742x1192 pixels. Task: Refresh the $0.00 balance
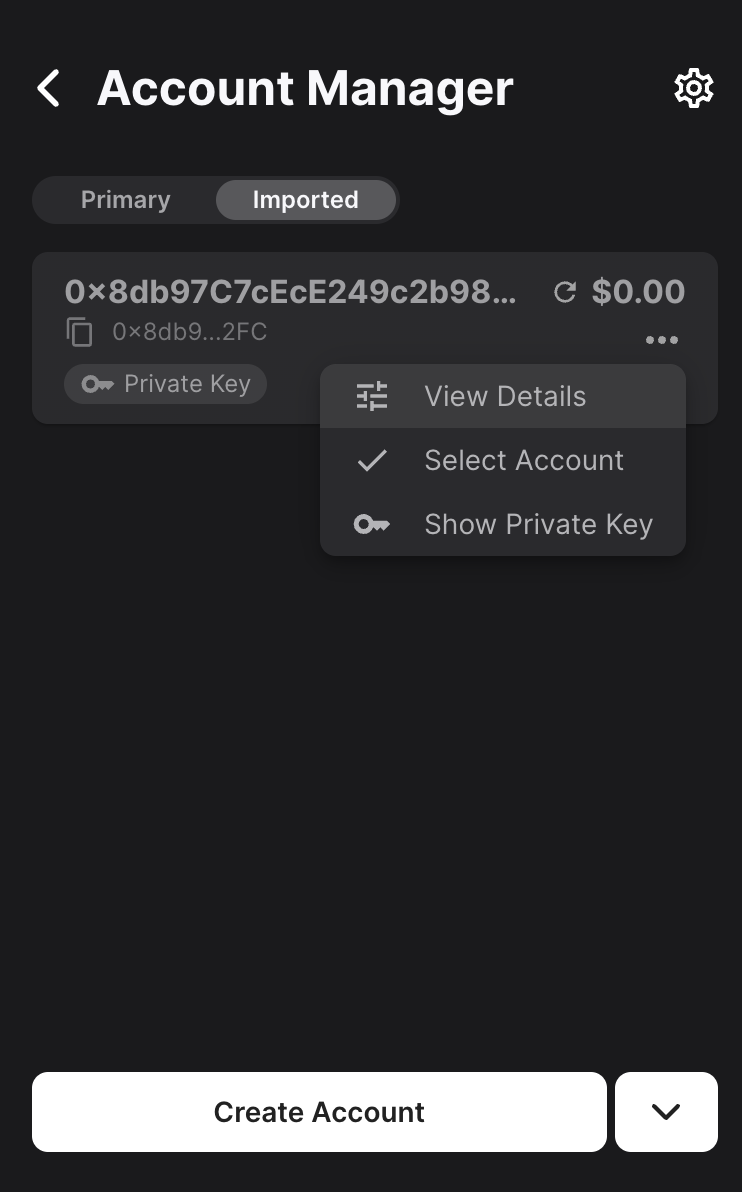pyautogui.click(x=565, y=292)
